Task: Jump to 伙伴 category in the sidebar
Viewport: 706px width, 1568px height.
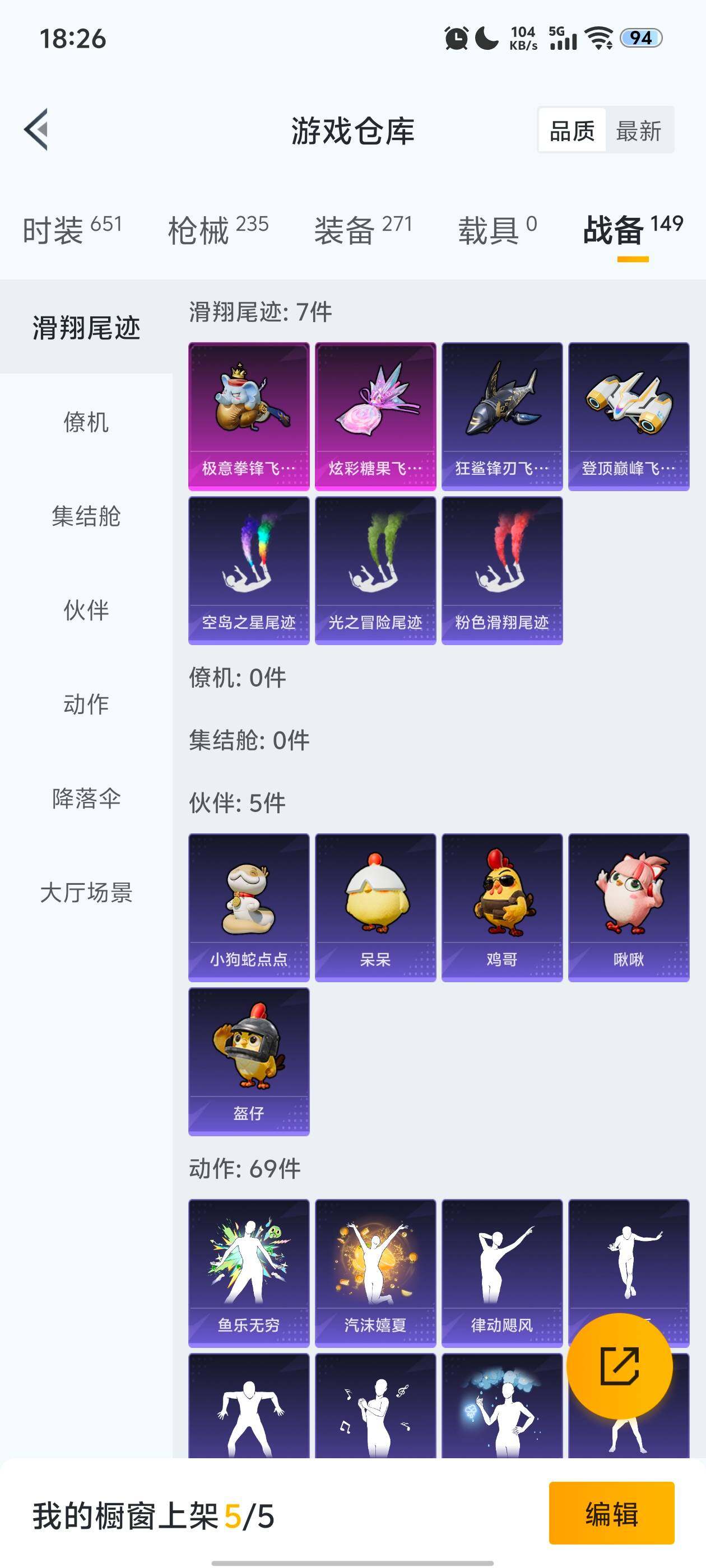Action: pyautogui.click(x=86, y=610)
